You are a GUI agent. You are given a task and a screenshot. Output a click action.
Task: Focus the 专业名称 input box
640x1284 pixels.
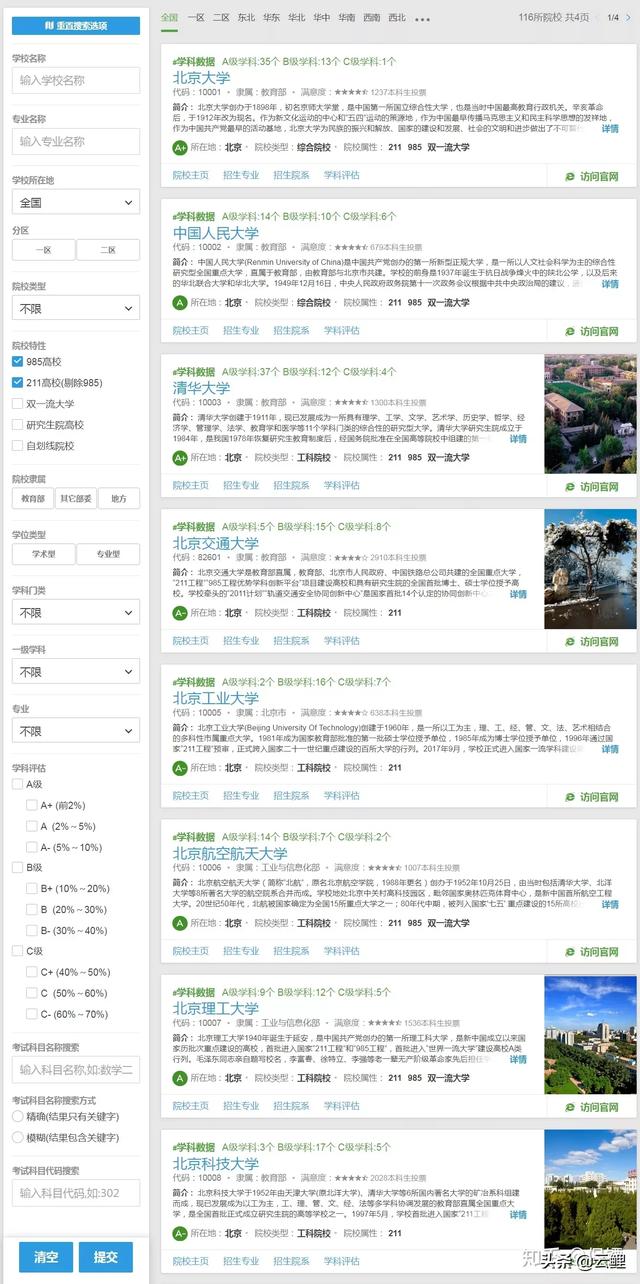[76, 141]
